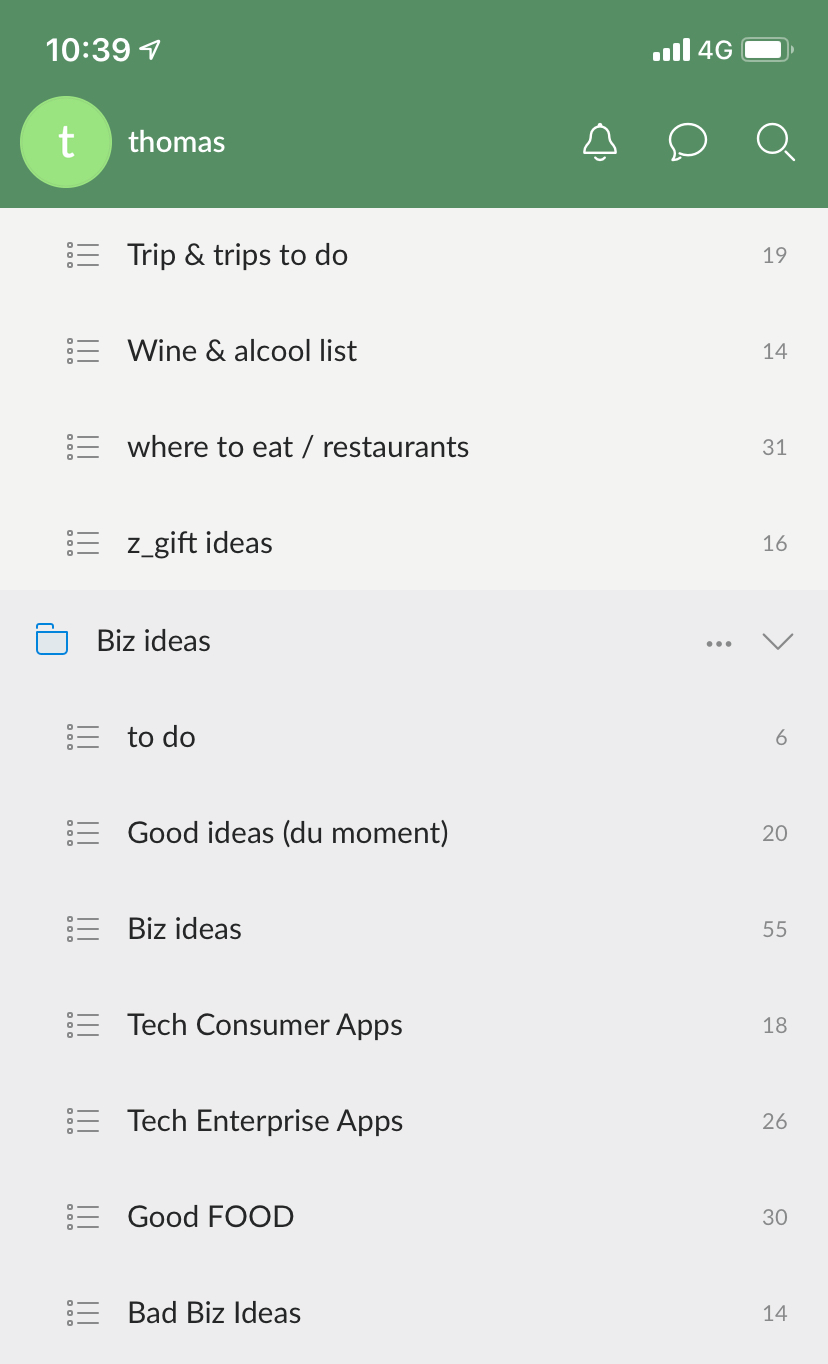
Task: Open the to do list
Action: point(161,737)
